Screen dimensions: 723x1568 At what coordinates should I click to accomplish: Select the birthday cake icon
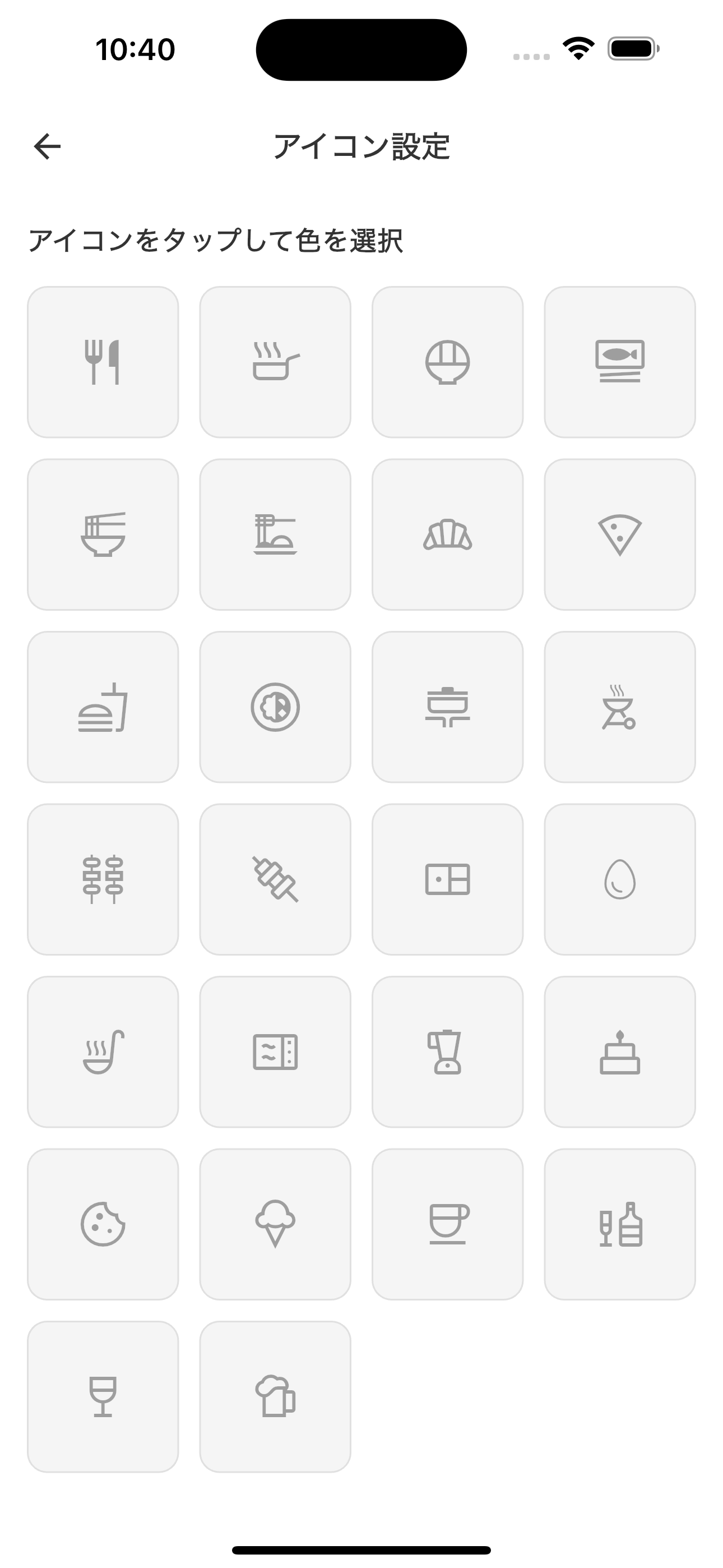coord(619,1052)
